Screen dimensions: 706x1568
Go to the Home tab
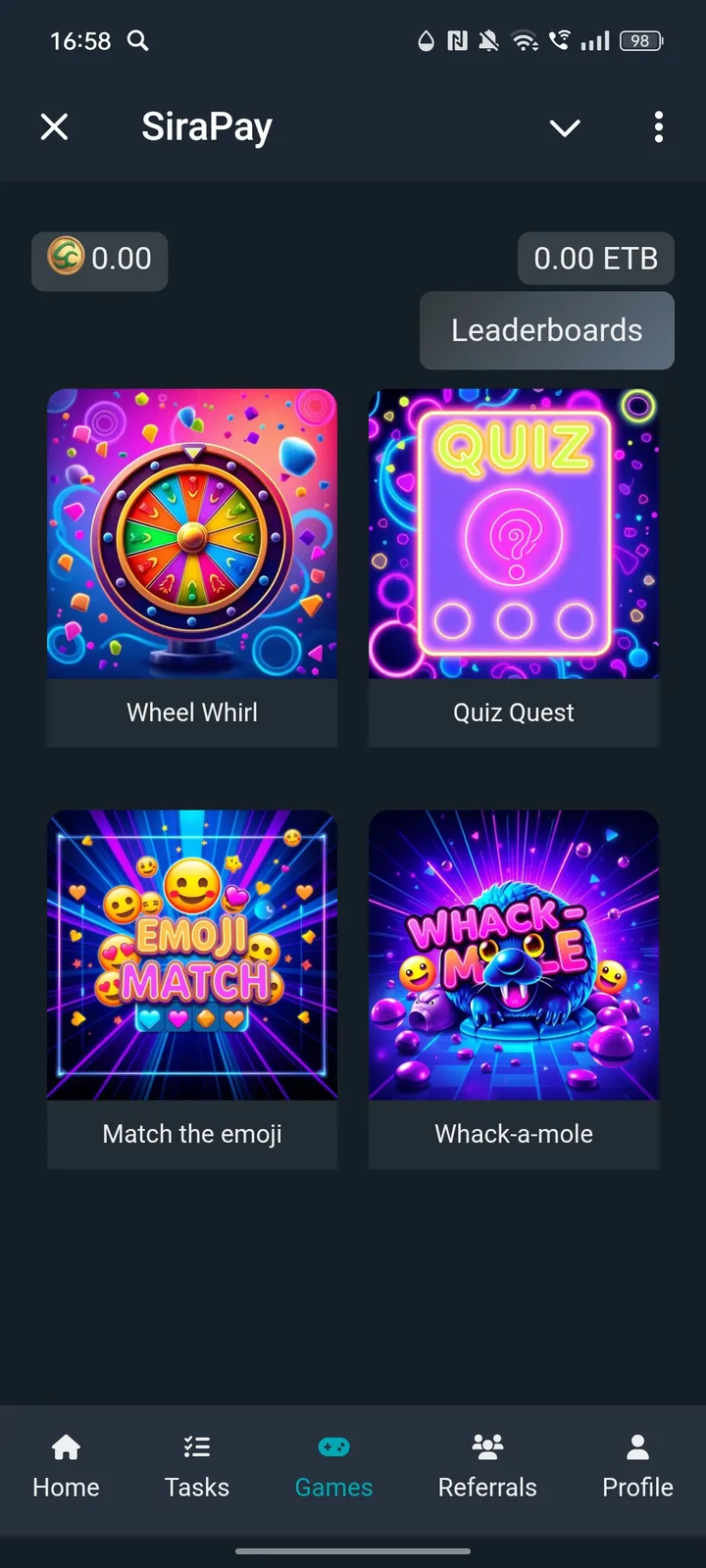pyautogui.click(x=66, y=1467)
